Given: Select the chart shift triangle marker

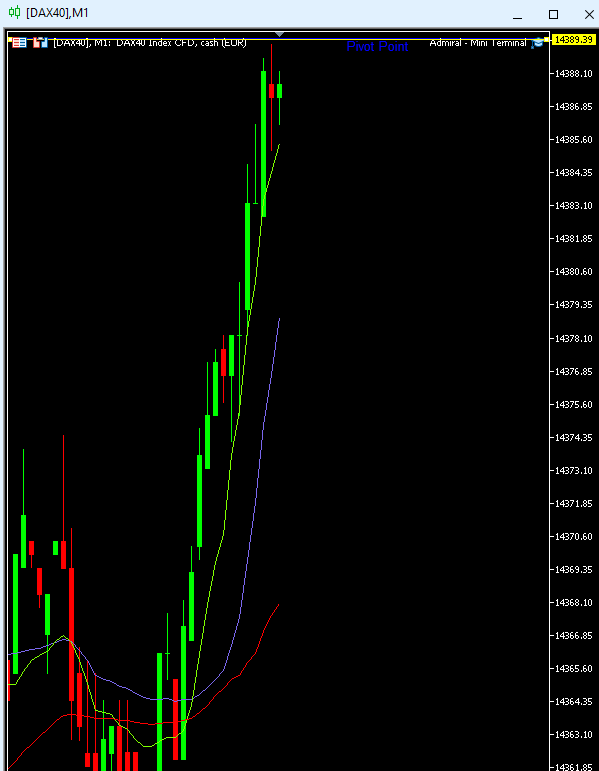Looking at the screenshot, I should [x=279, y=34].
